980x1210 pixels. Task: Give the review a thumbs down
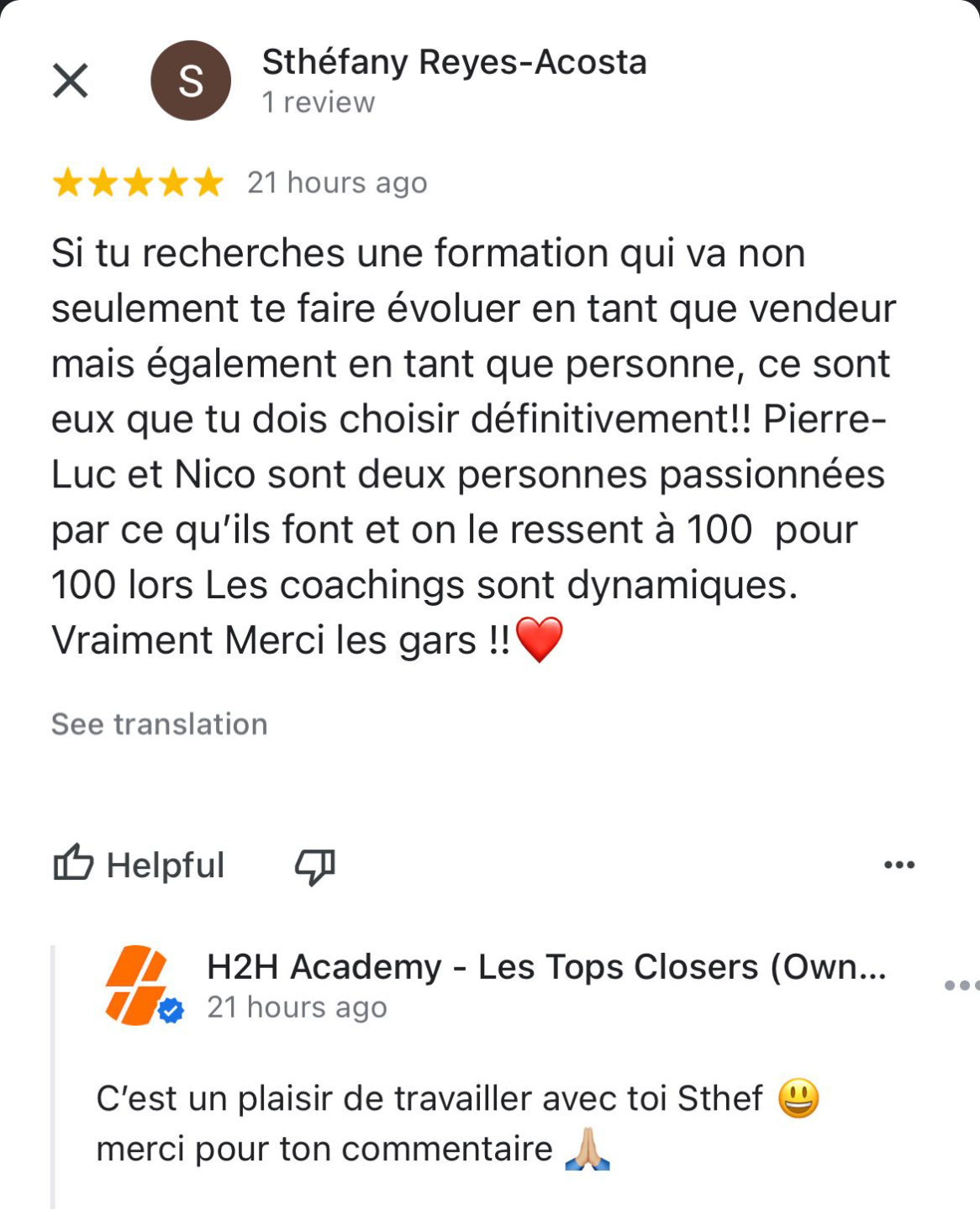pos(315,865)
